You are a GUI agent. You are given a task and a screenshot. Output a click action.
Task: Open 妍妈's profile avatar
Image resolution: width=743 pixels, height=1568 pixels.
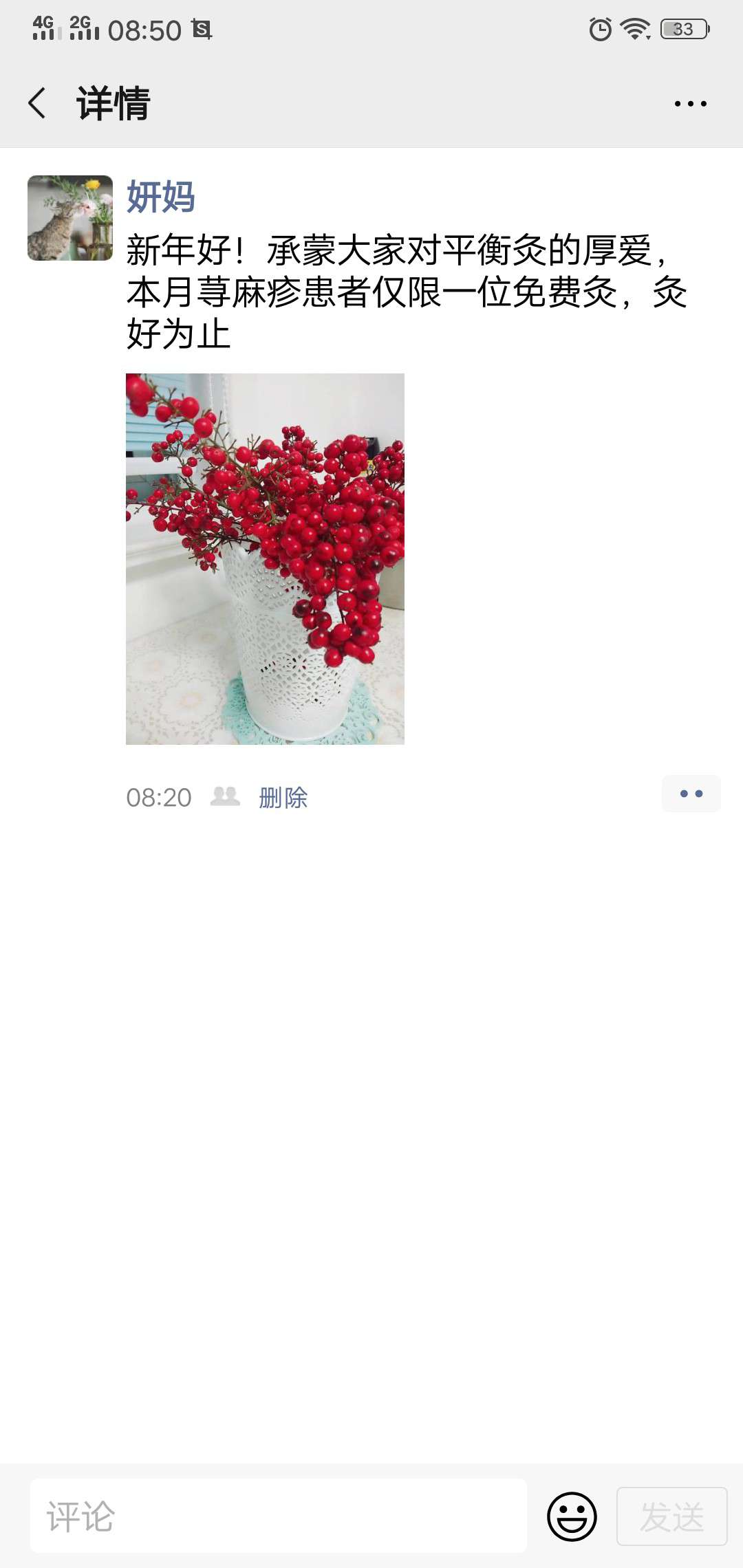(70, 218)
